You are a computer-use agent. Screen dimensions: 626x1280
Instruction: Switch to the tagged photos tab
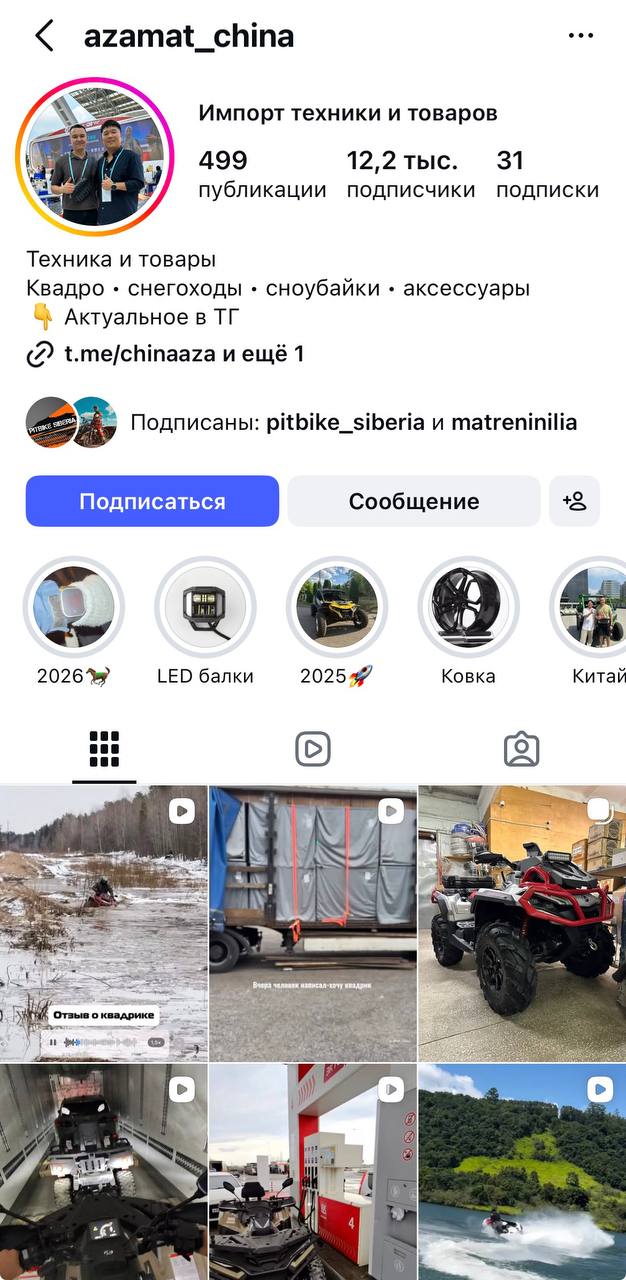tap(521, 749)
